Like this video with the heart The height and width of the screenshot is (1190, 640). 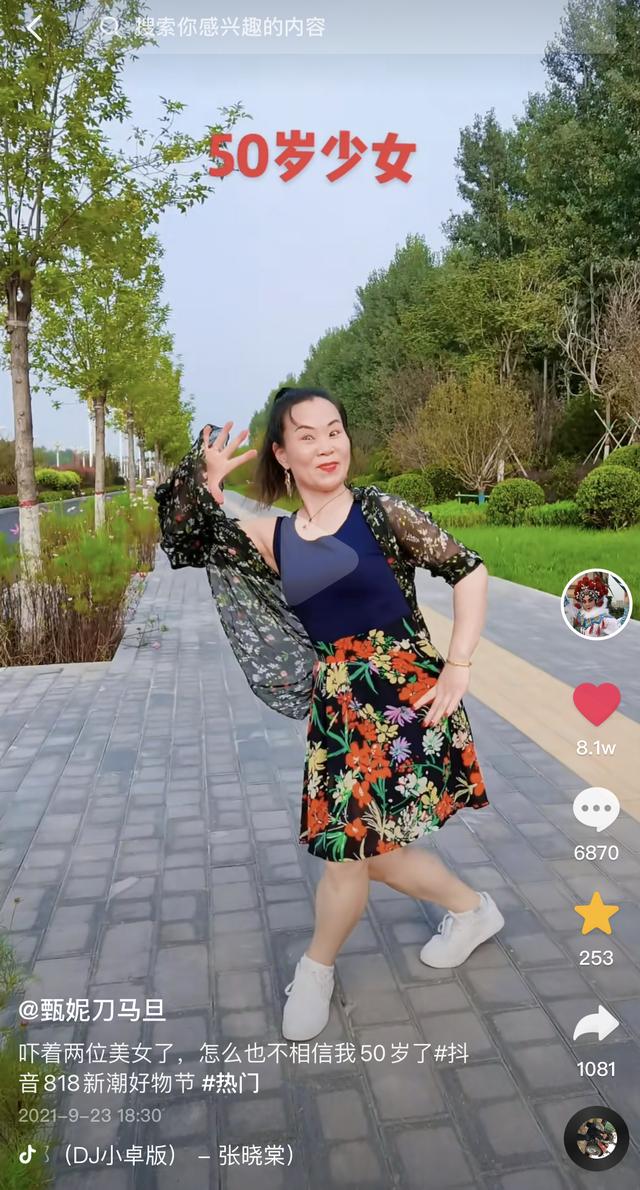click(596, 704)
